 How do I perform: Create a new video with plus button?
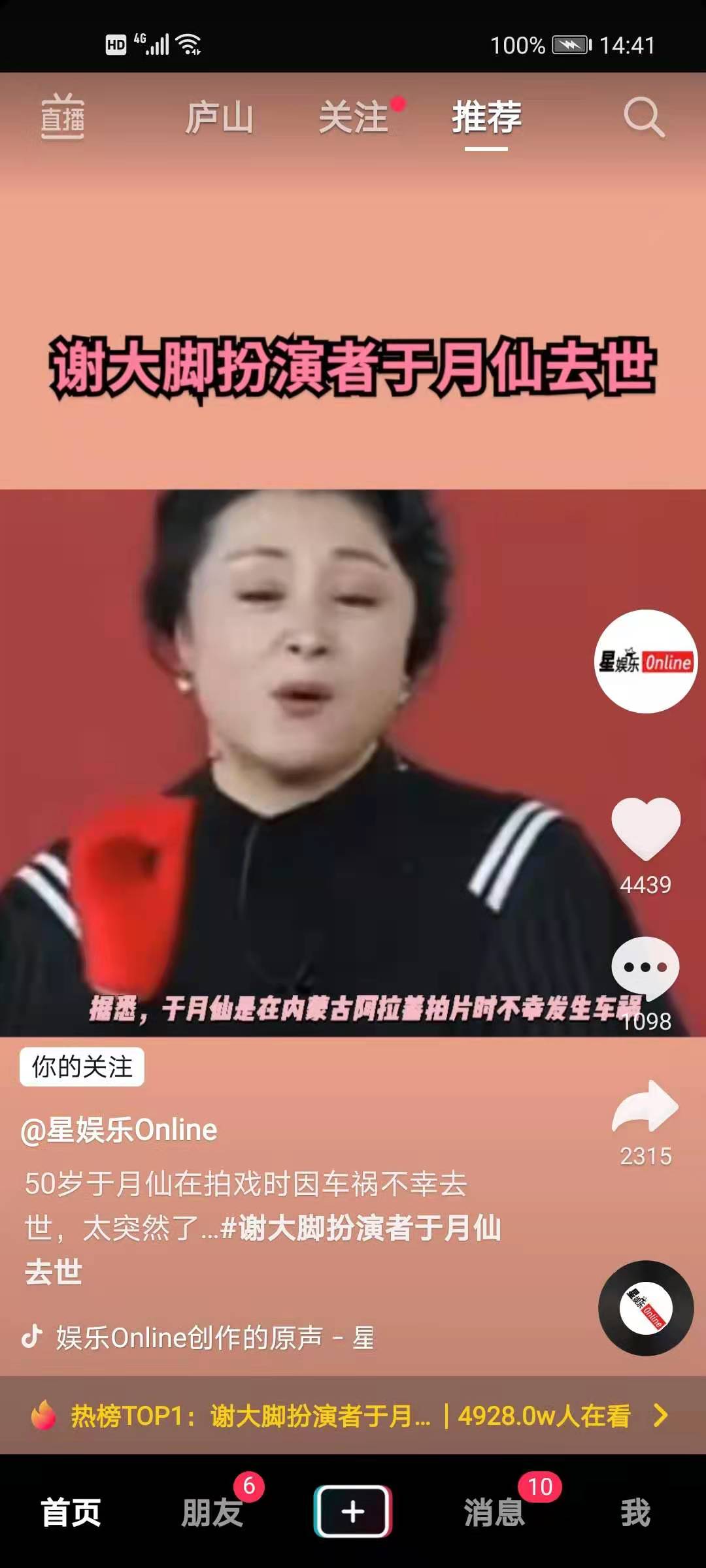pos(353,1511)
